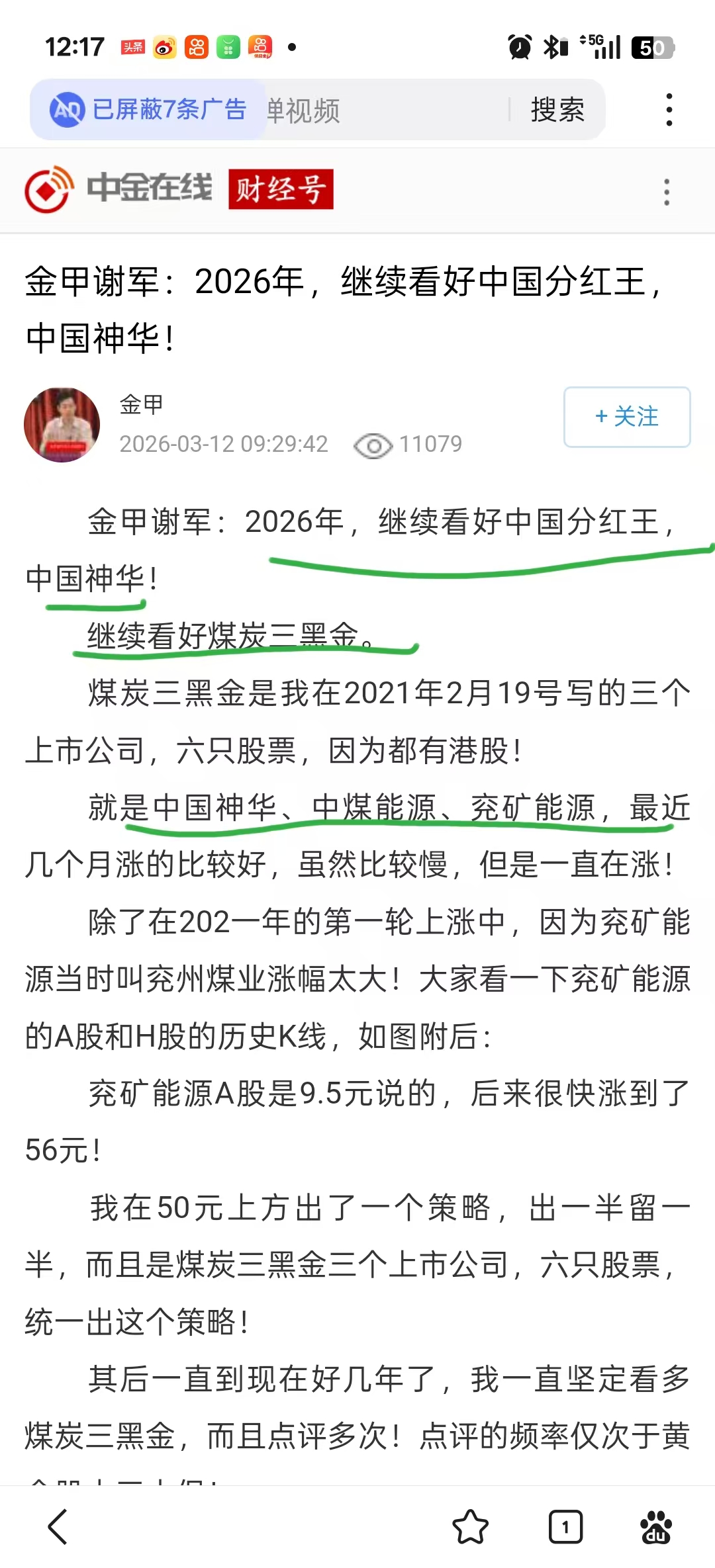Go back with the bottom arrow
715x1568 pixels.
coord(58,1527)
